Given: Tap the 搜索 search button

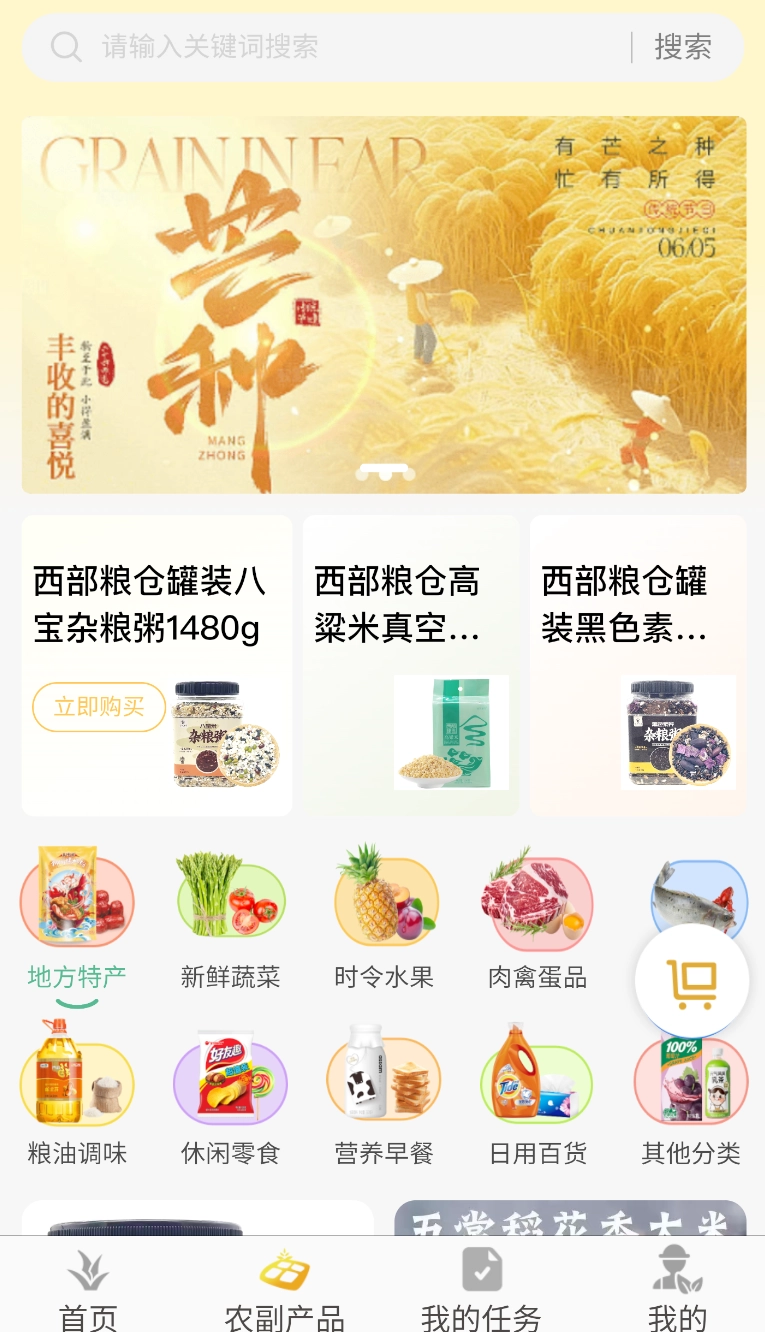Looking at the screenshot, I should click(684, 47).
